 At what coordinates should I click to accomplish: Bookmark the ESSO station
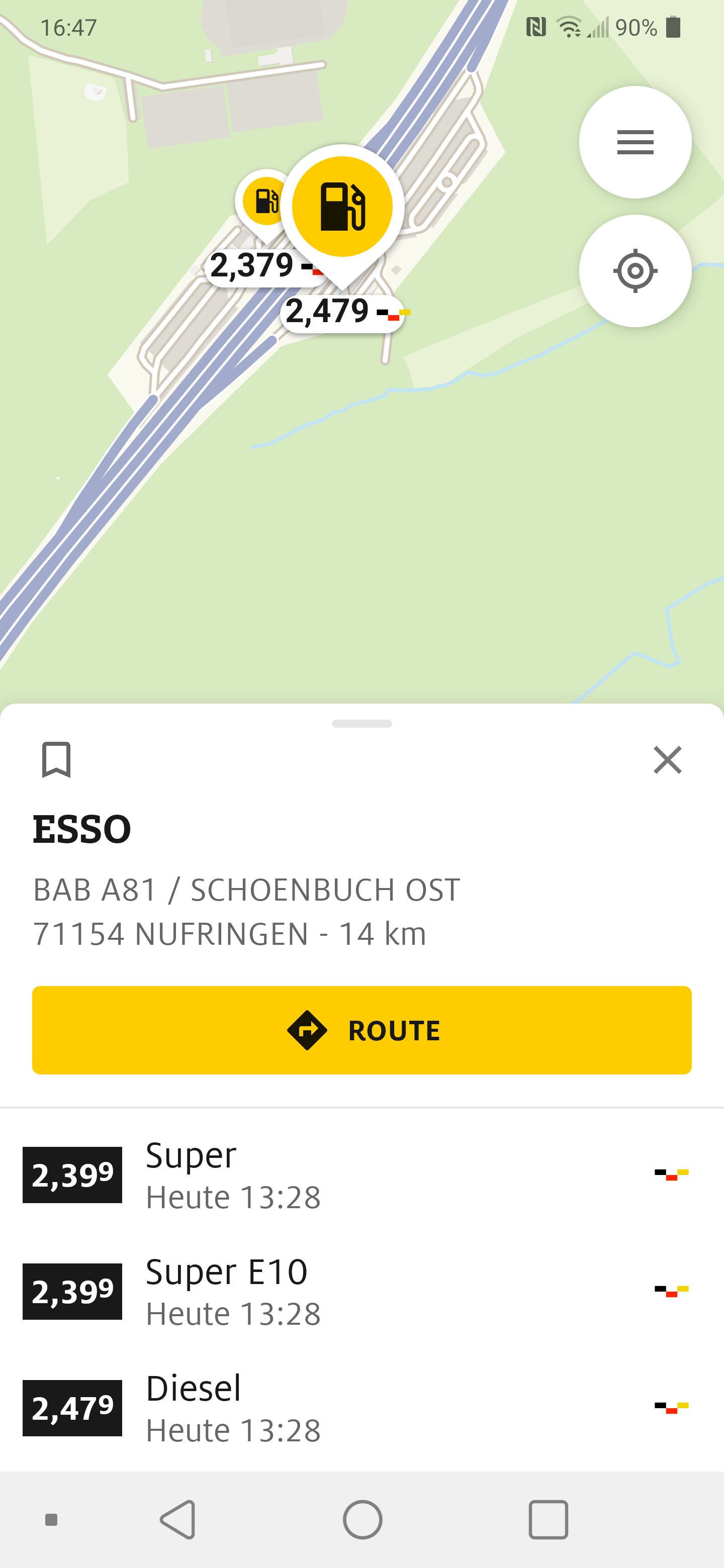pyautogui.click(x=56, y=760)
